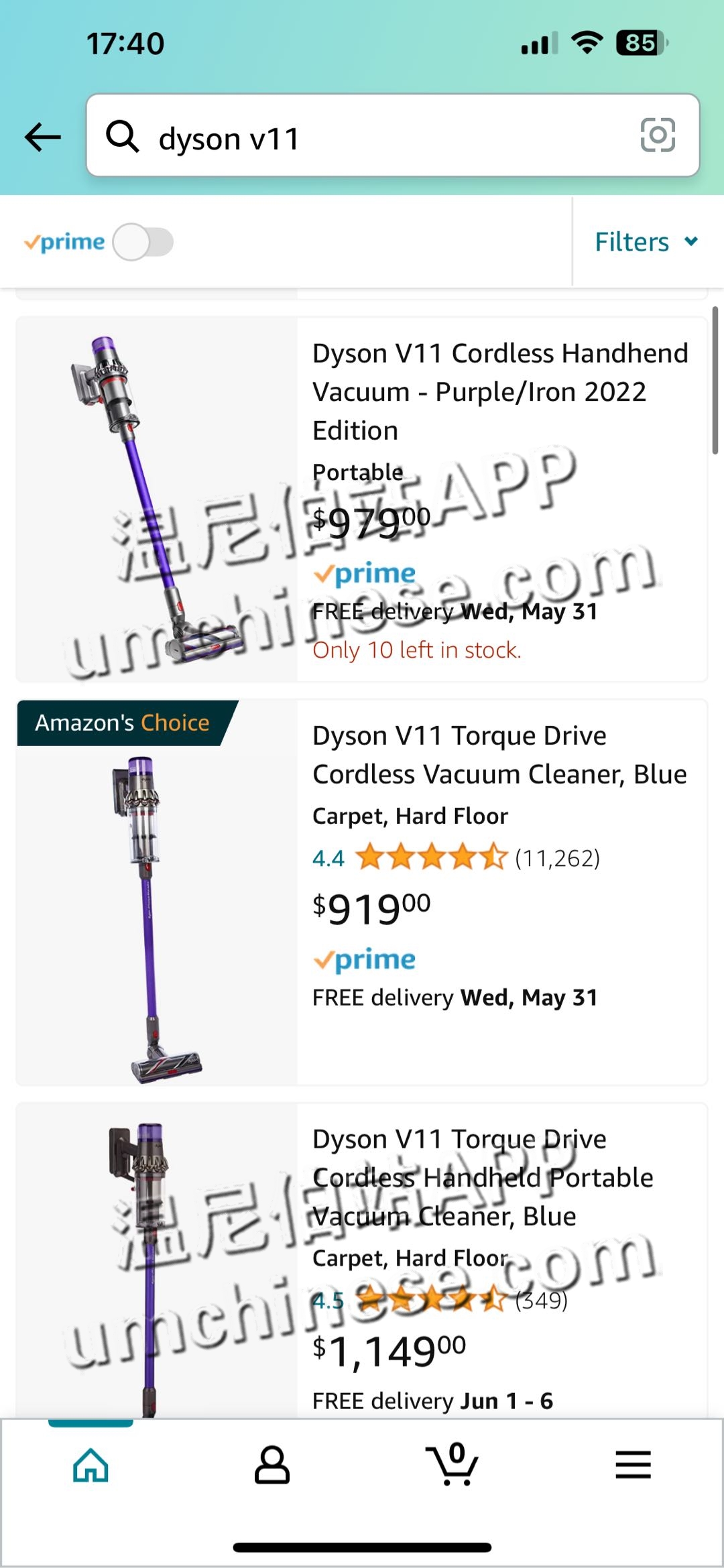Open the camera scan search icon
724x1568 pixels.
click(x=658, y=135)
